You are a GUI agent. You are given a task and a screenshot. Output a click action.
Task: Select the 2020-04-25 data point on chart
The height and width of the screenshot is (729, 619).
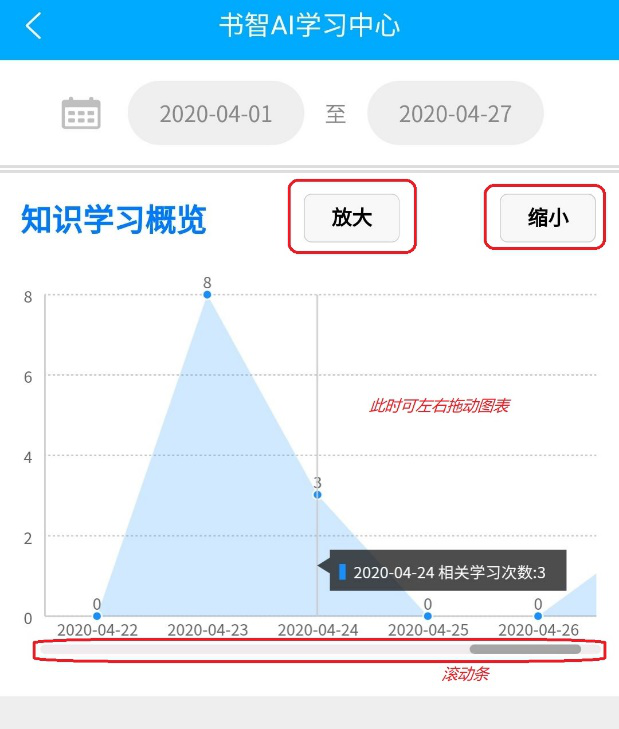(427, 616)
